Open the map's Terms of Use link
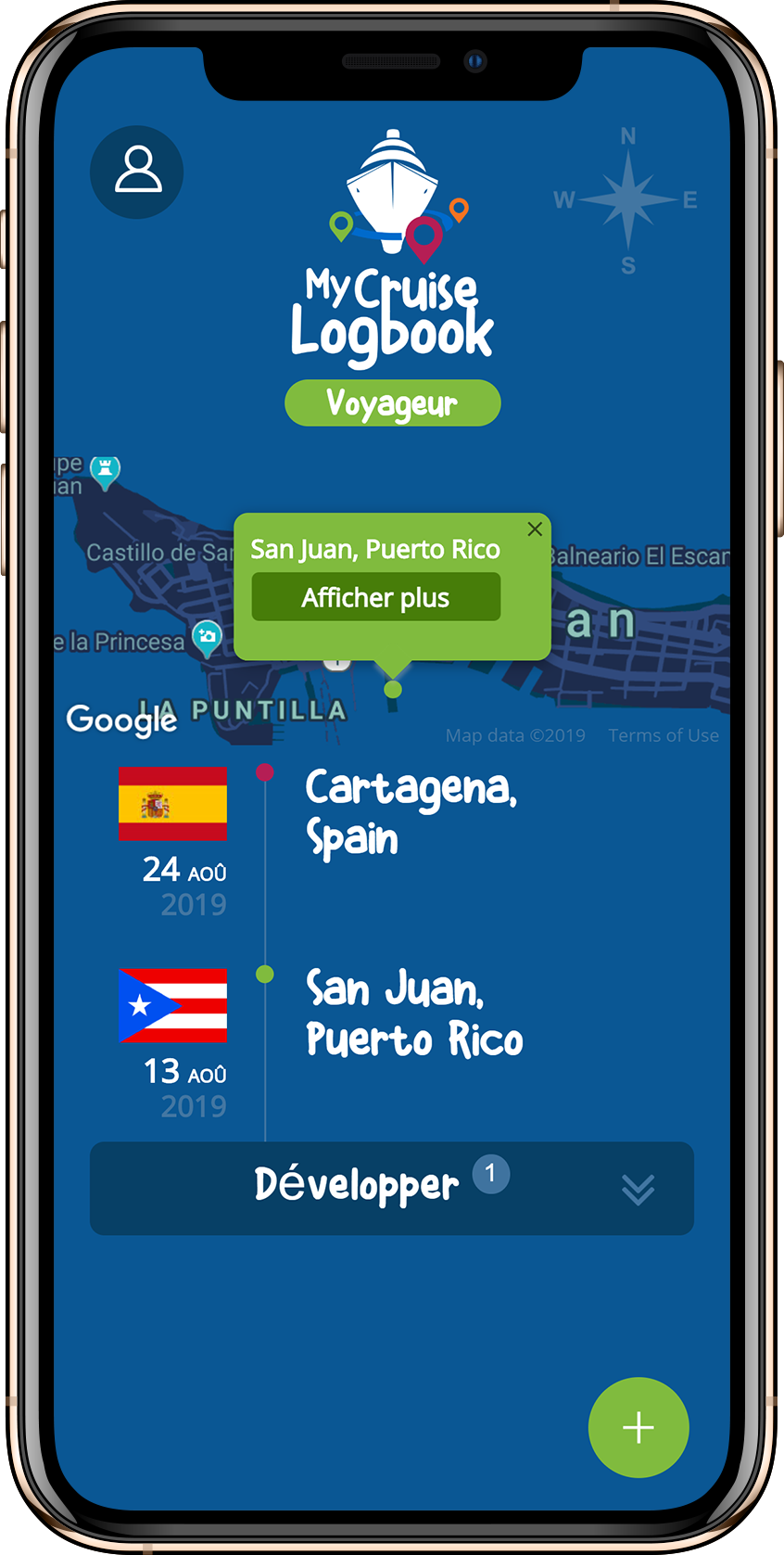Viewport: 784px width, 1555px height. (x=663, y=735)
